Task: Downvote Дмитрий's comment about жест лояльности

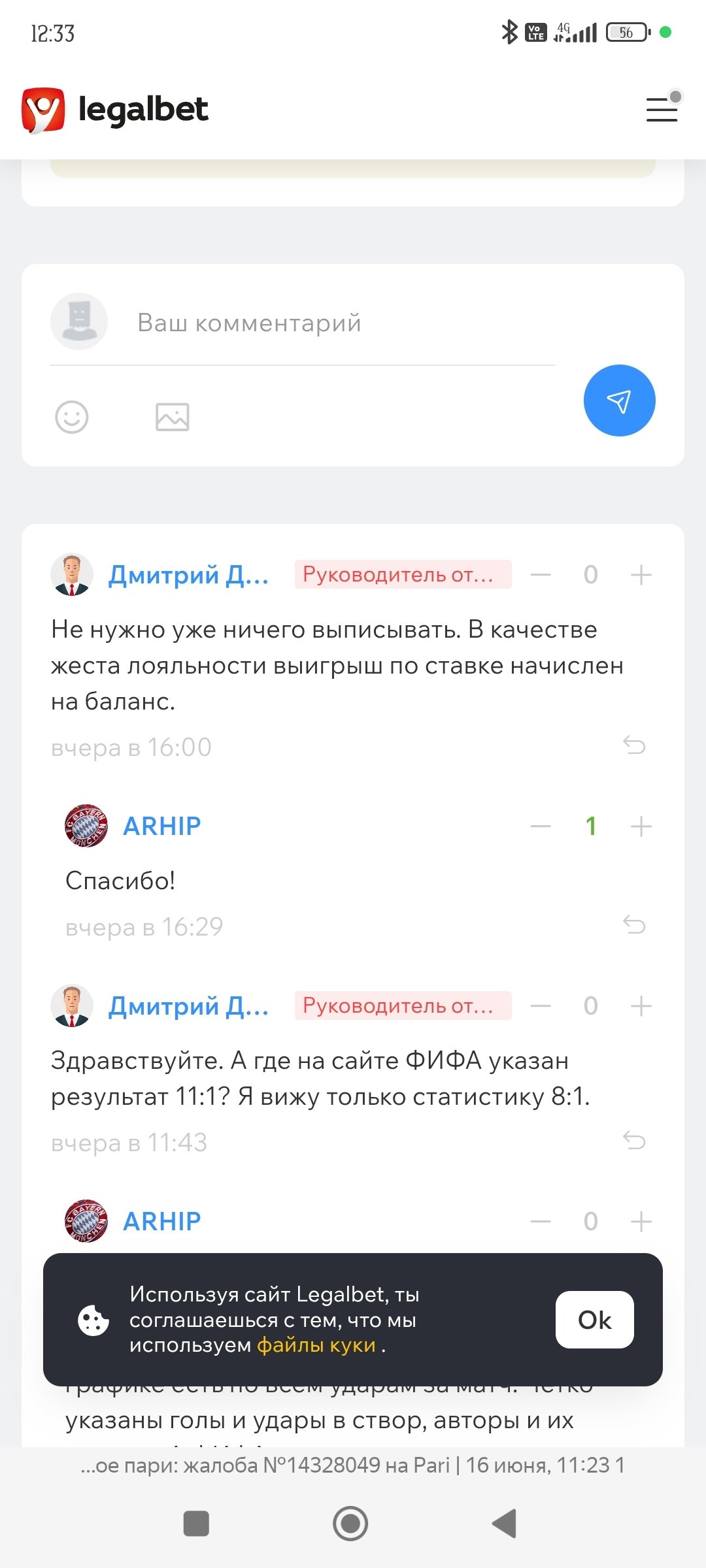Action: coord(541,575)
